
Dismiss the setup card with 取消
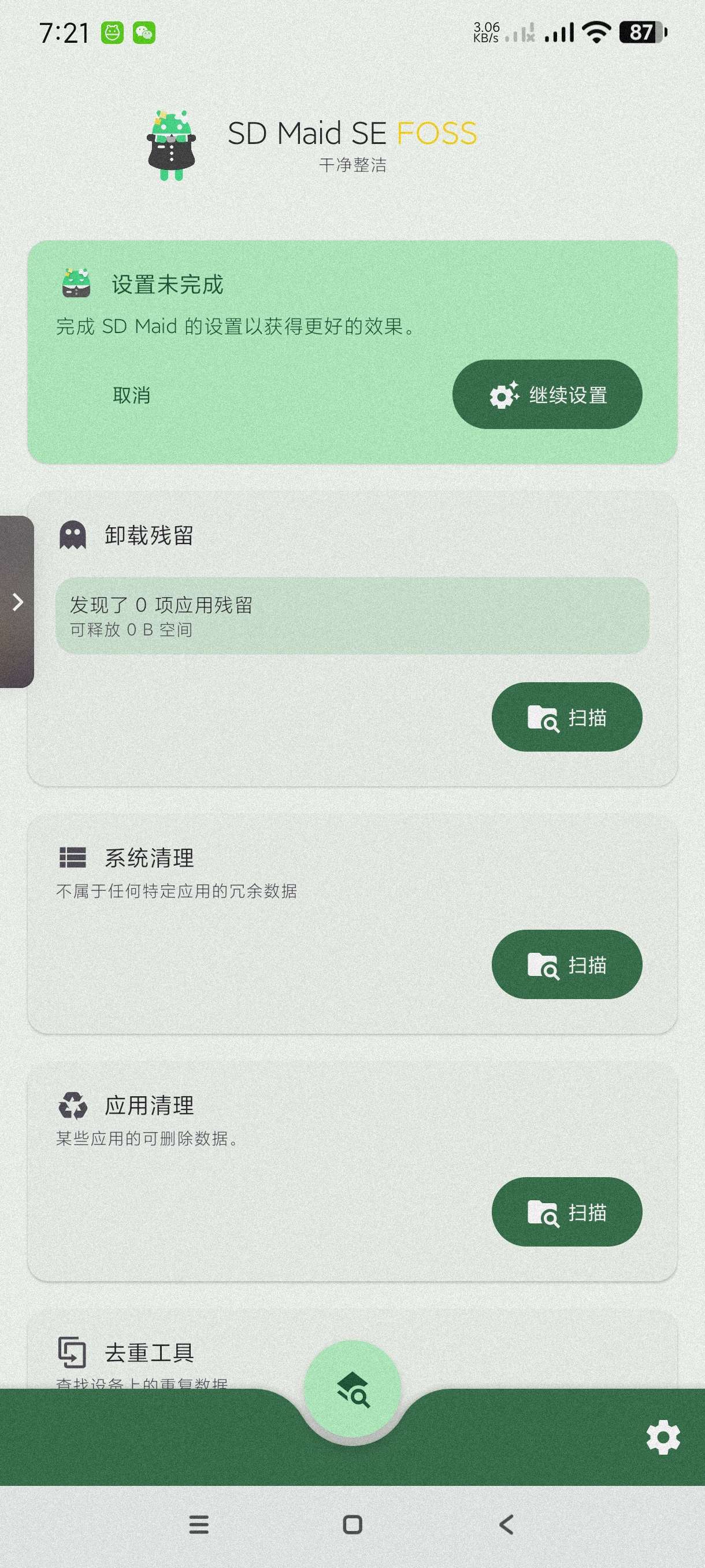tap(131, 395)
